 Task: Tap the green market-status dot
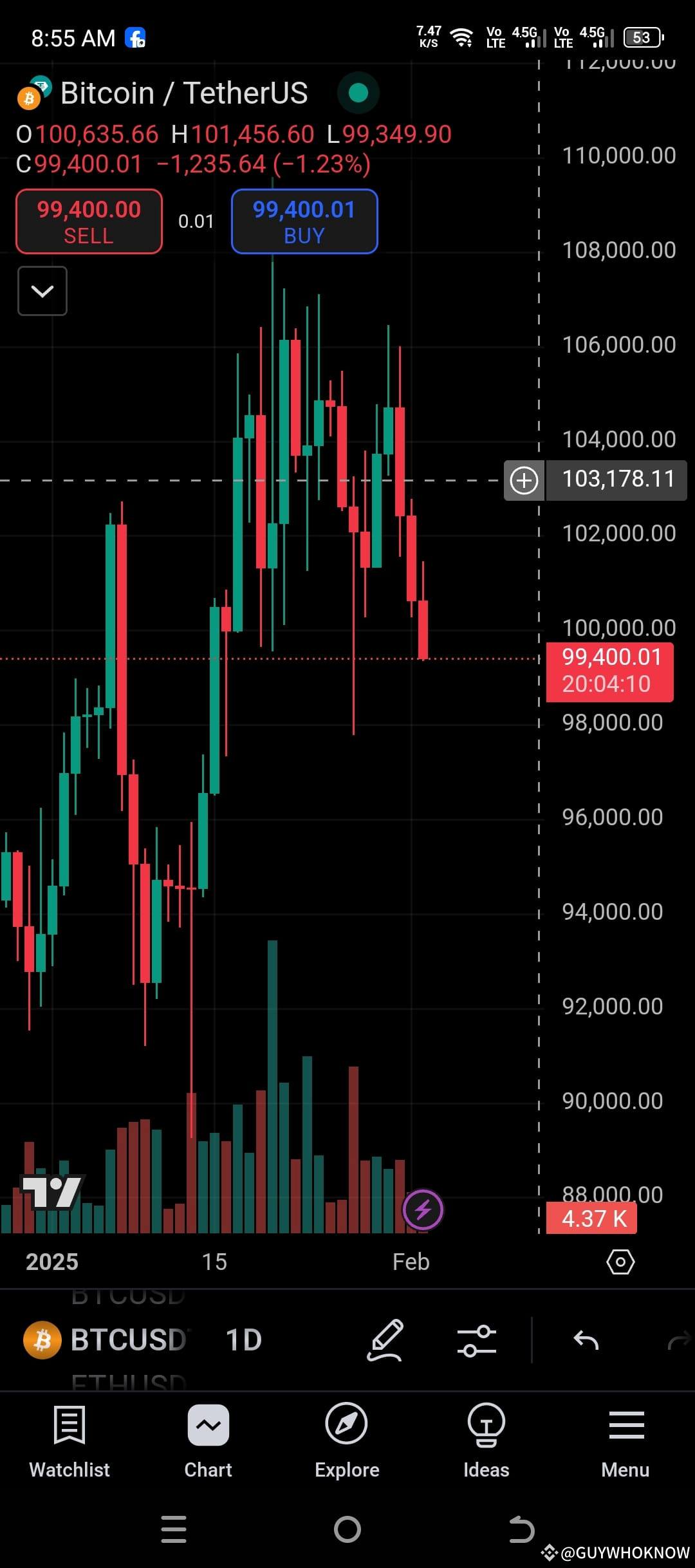coord(358,93)
